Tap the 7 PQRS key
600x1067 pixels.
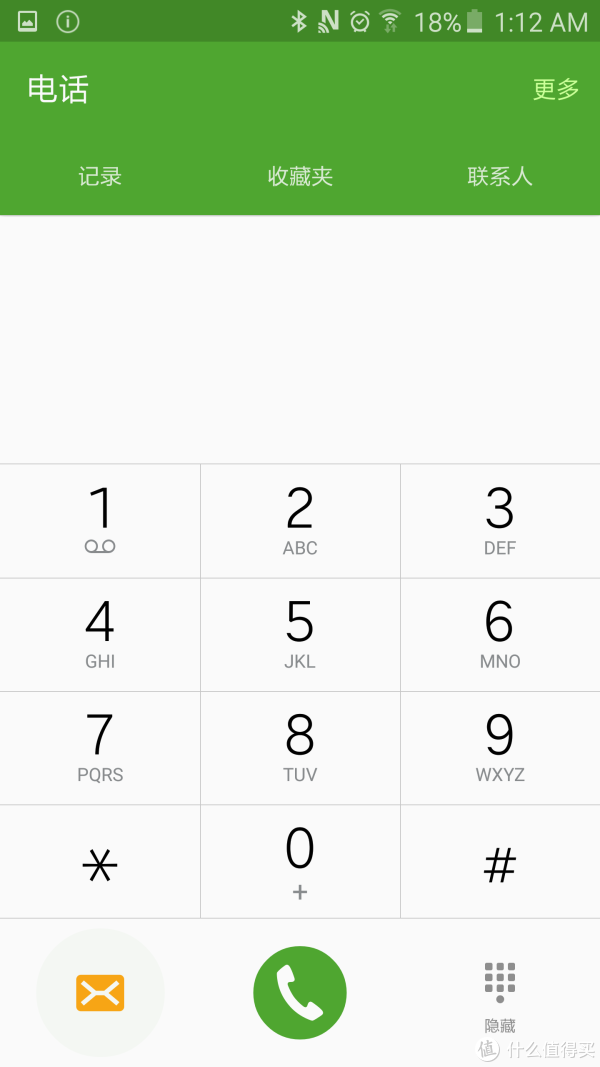click(100, 749)
